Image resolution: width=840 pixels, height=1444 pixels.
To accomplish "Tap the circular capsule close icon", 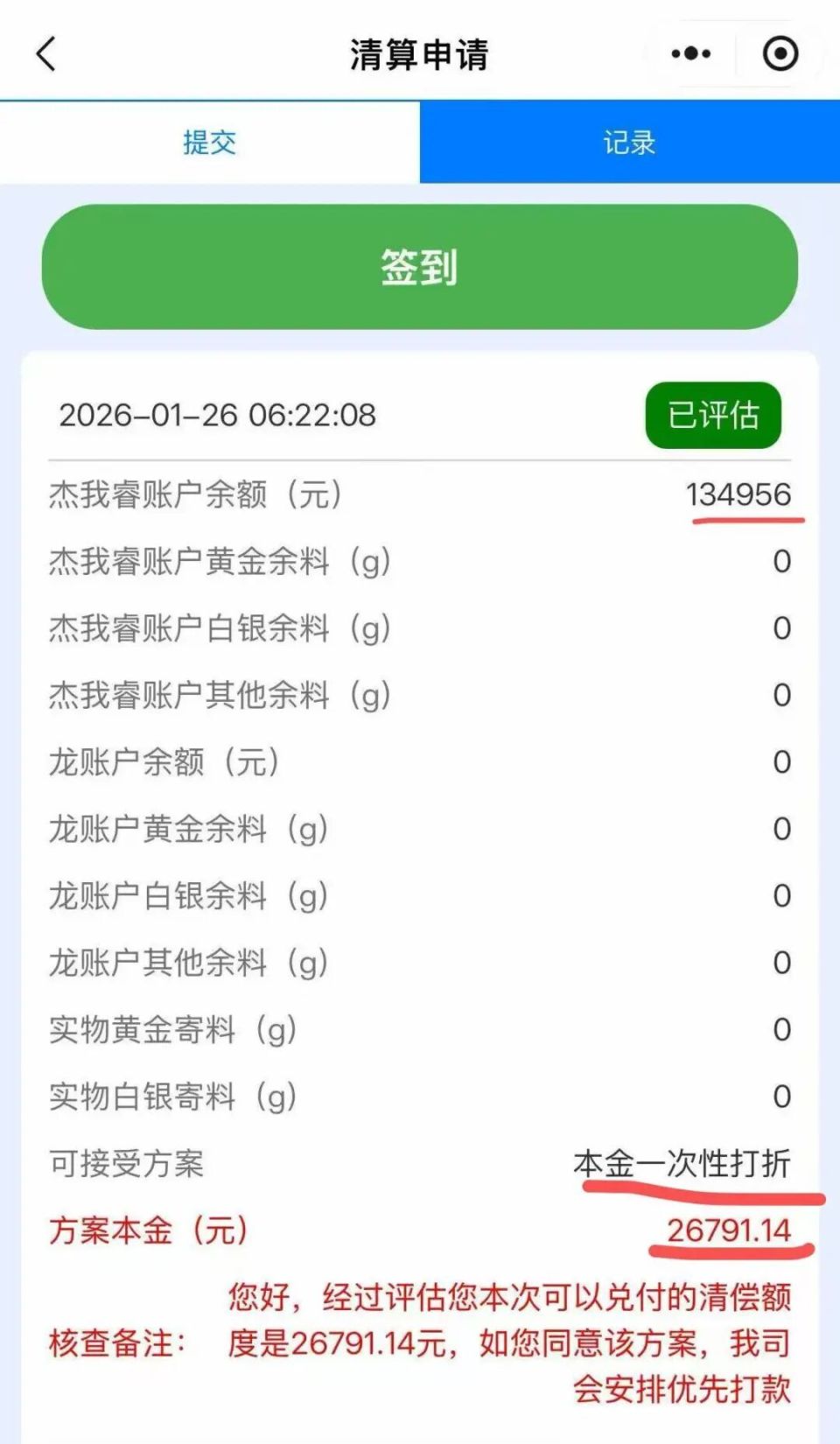I will 778,54.
